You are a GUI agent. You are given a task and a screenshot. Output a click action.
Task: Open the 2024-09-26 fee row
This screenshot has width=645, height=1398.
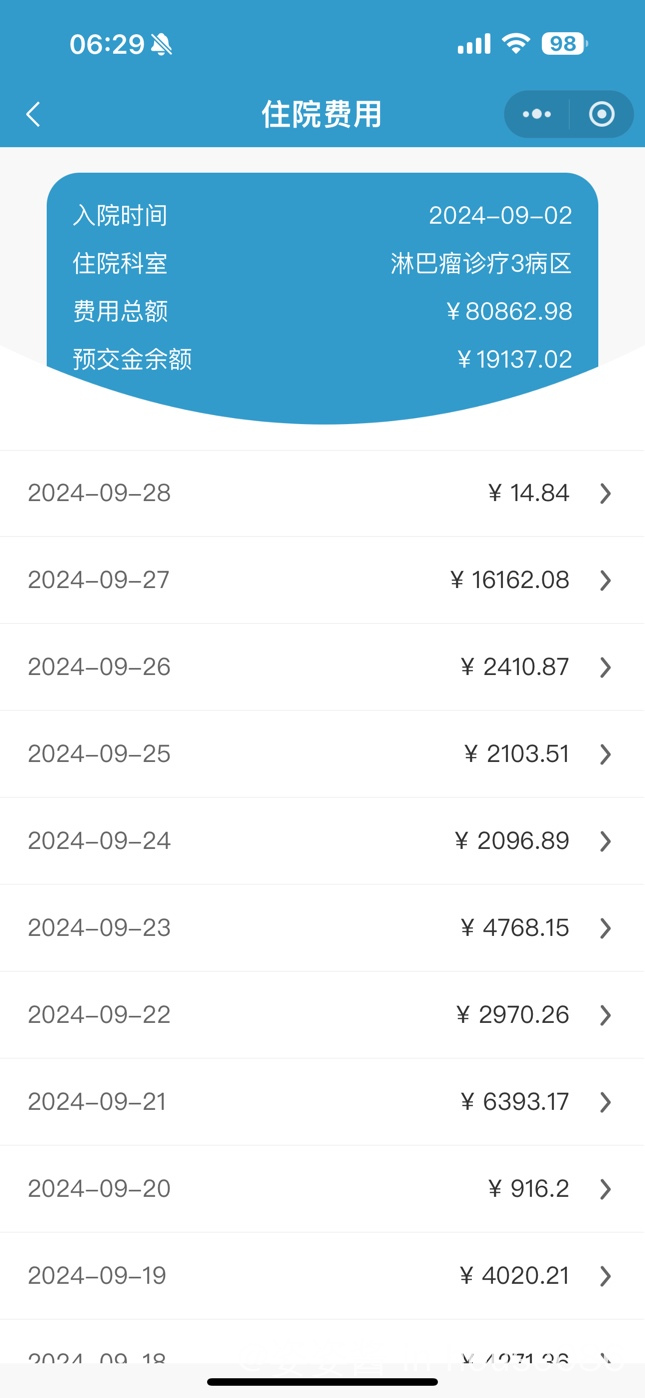(322, 667)
